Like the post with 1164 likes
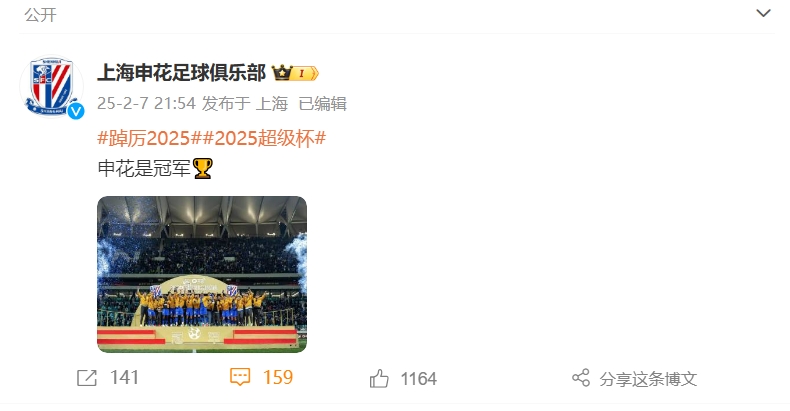 click(403, 378)
